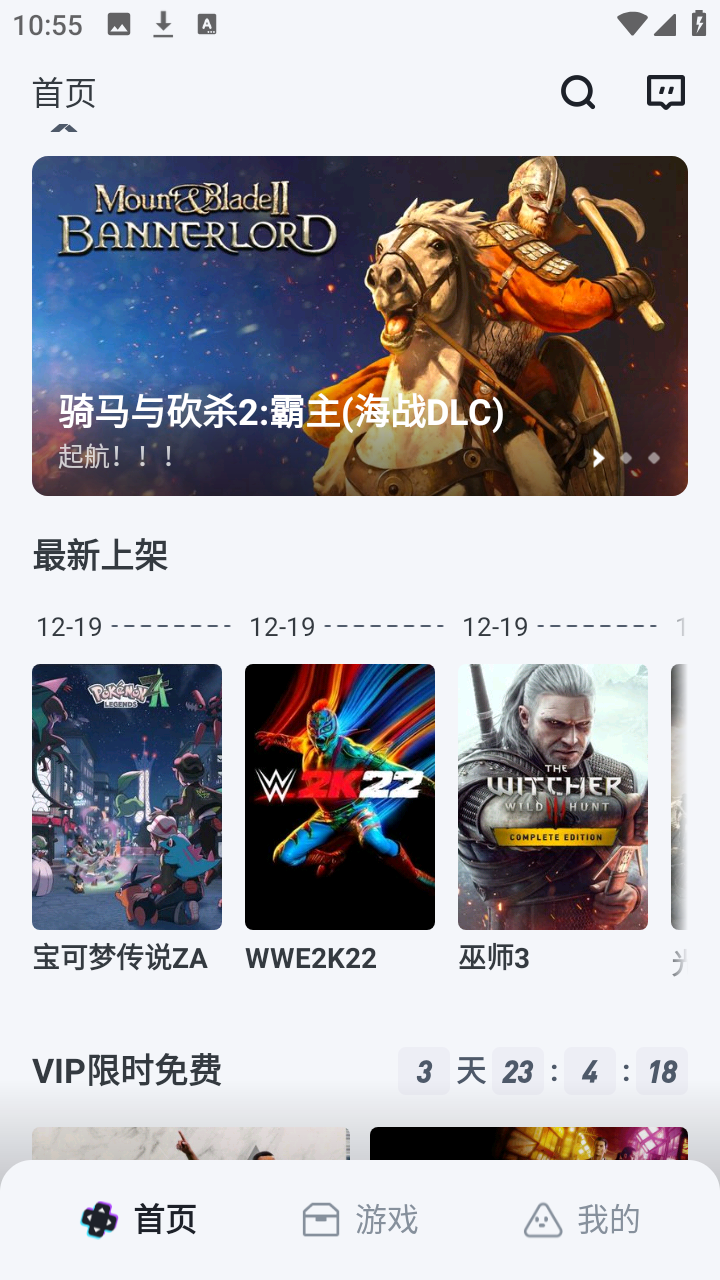
Task: Switch to the 我的 tab
Action: 582,1220
